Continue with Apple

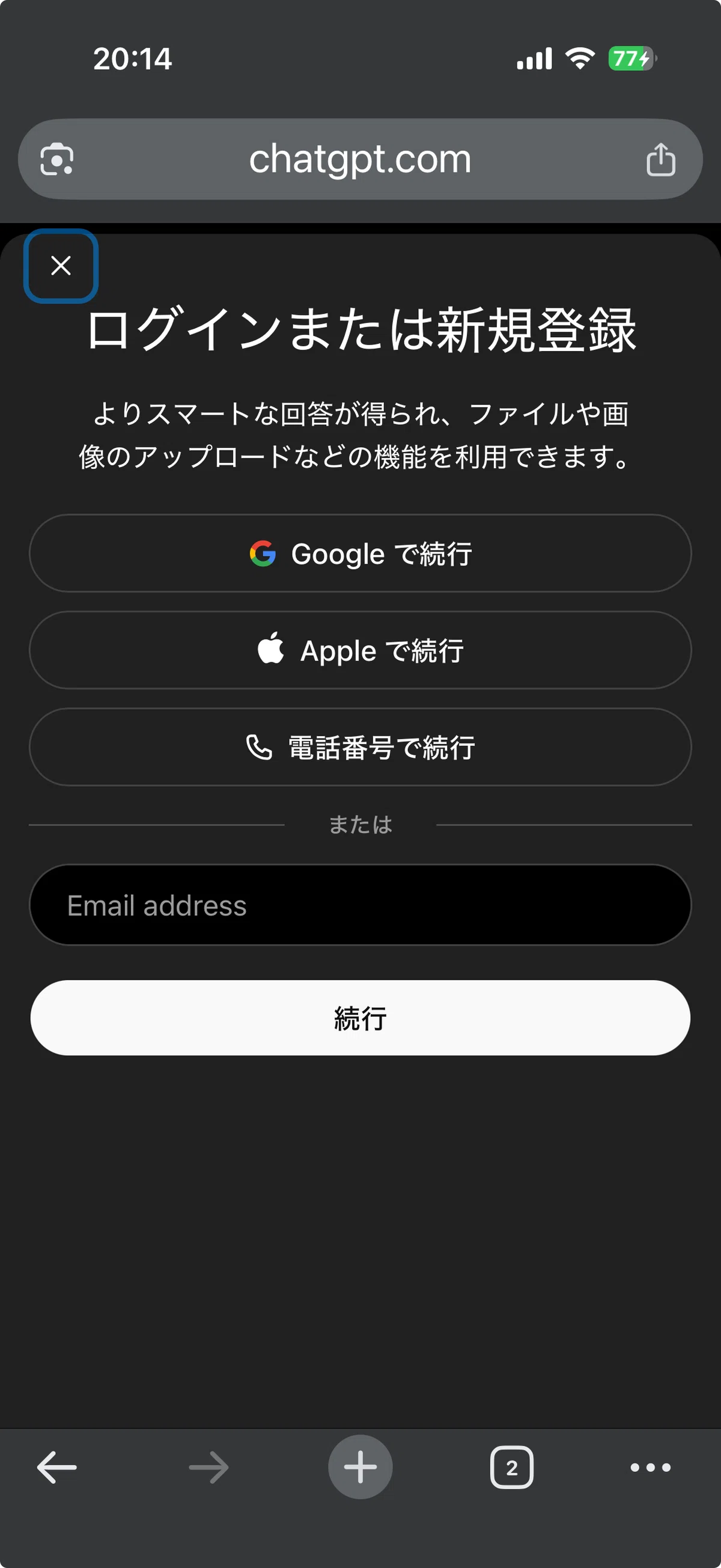coord(360,650)
